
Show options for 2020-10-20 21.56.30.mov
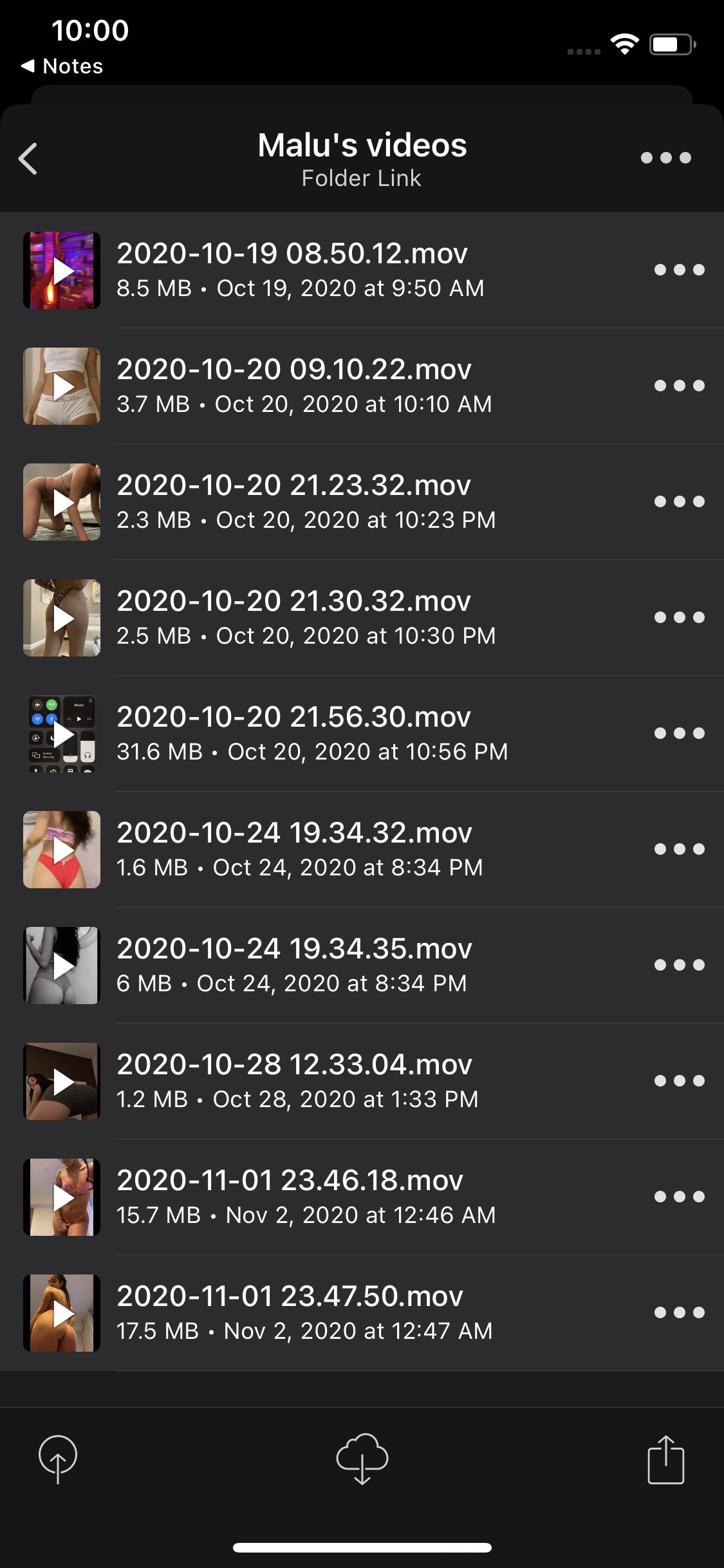679,733
